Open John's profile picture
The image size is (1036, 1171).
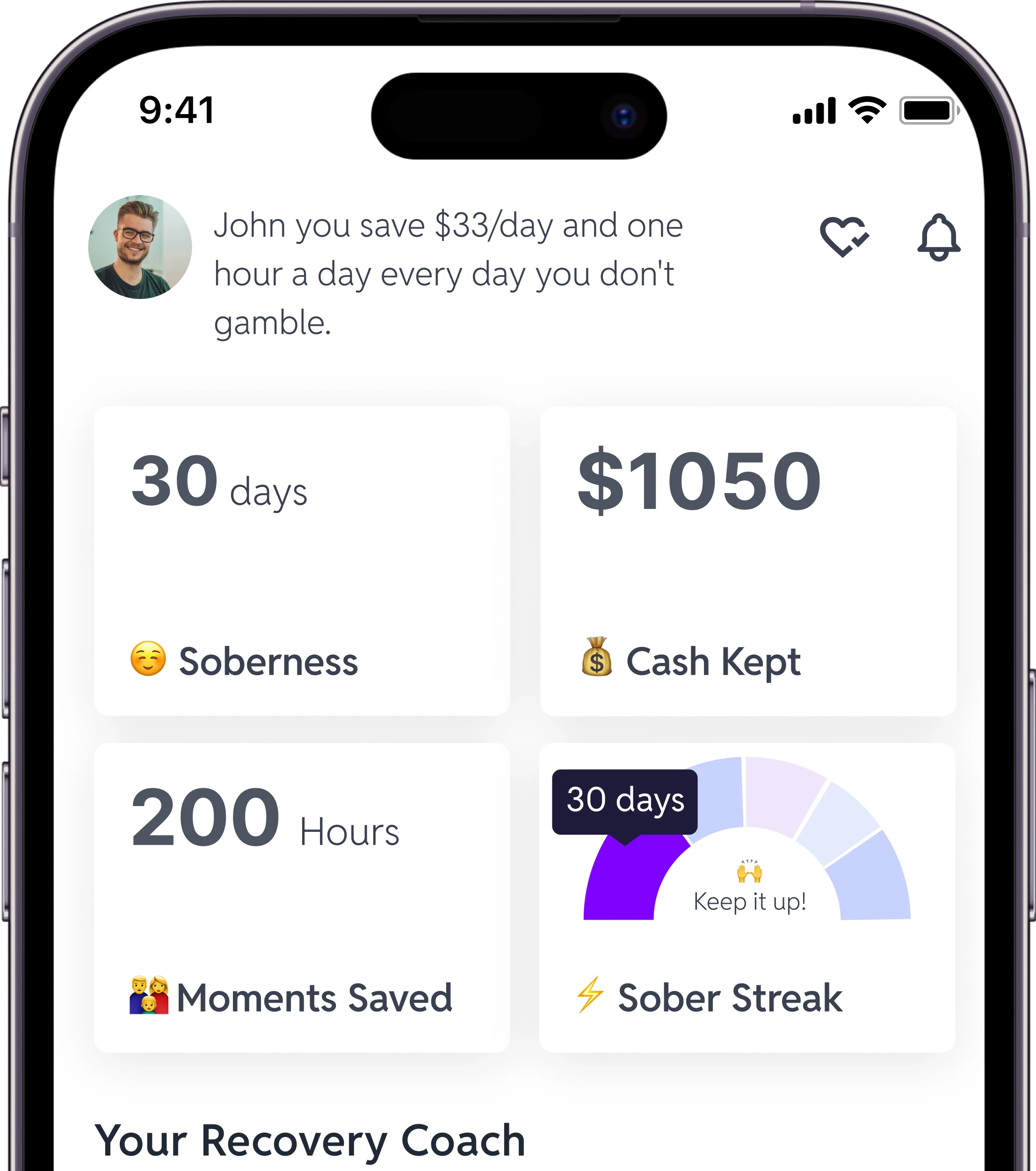coord(140,247)
